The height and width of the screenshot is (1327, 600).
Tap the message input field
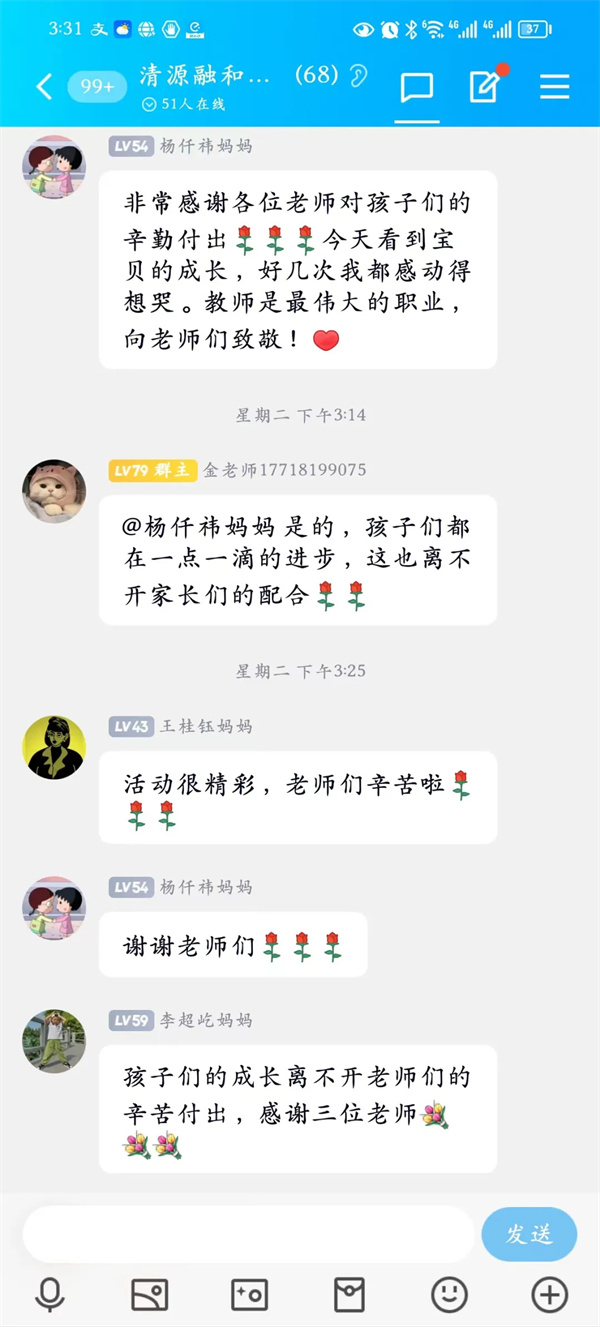[x=248, y=1234]
